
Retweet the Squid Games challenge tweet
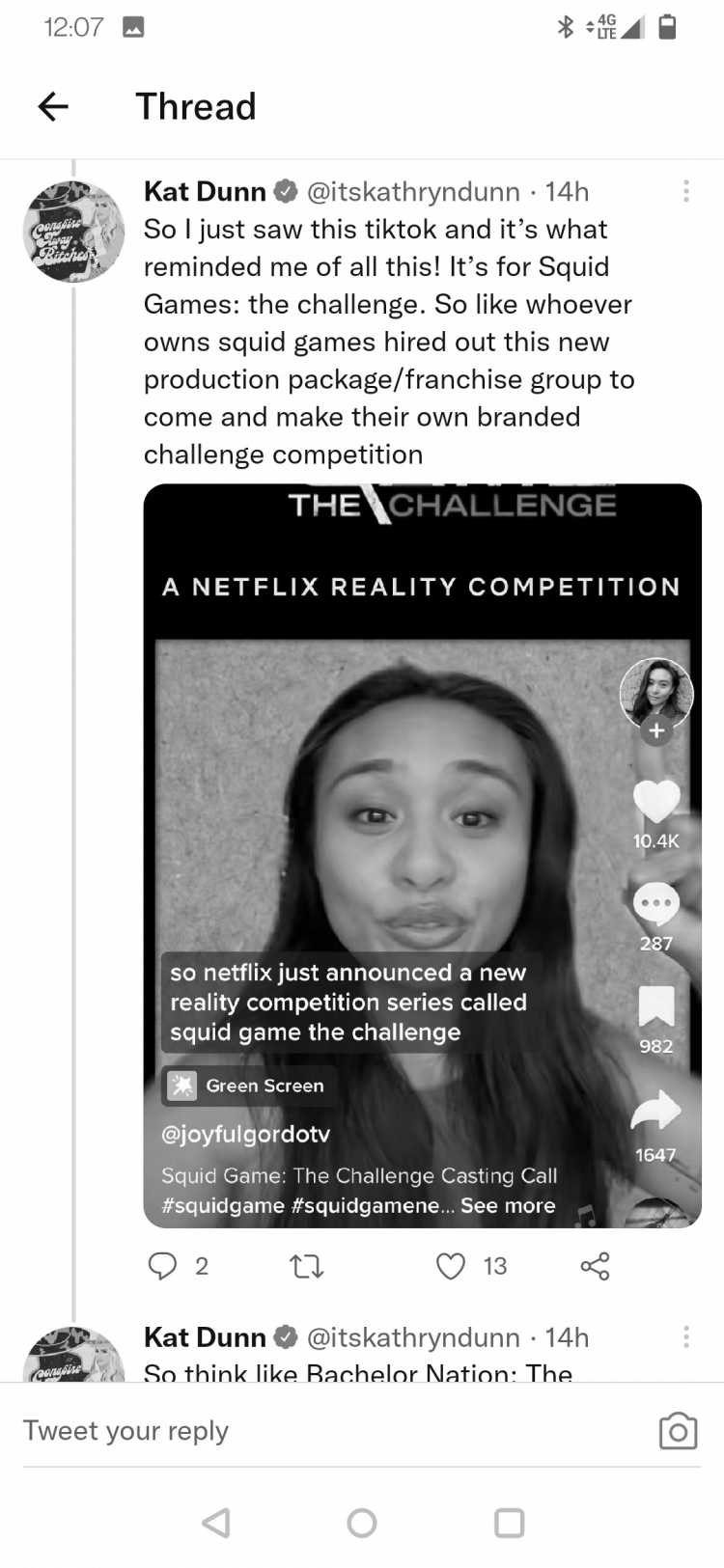coord(307,1265)
